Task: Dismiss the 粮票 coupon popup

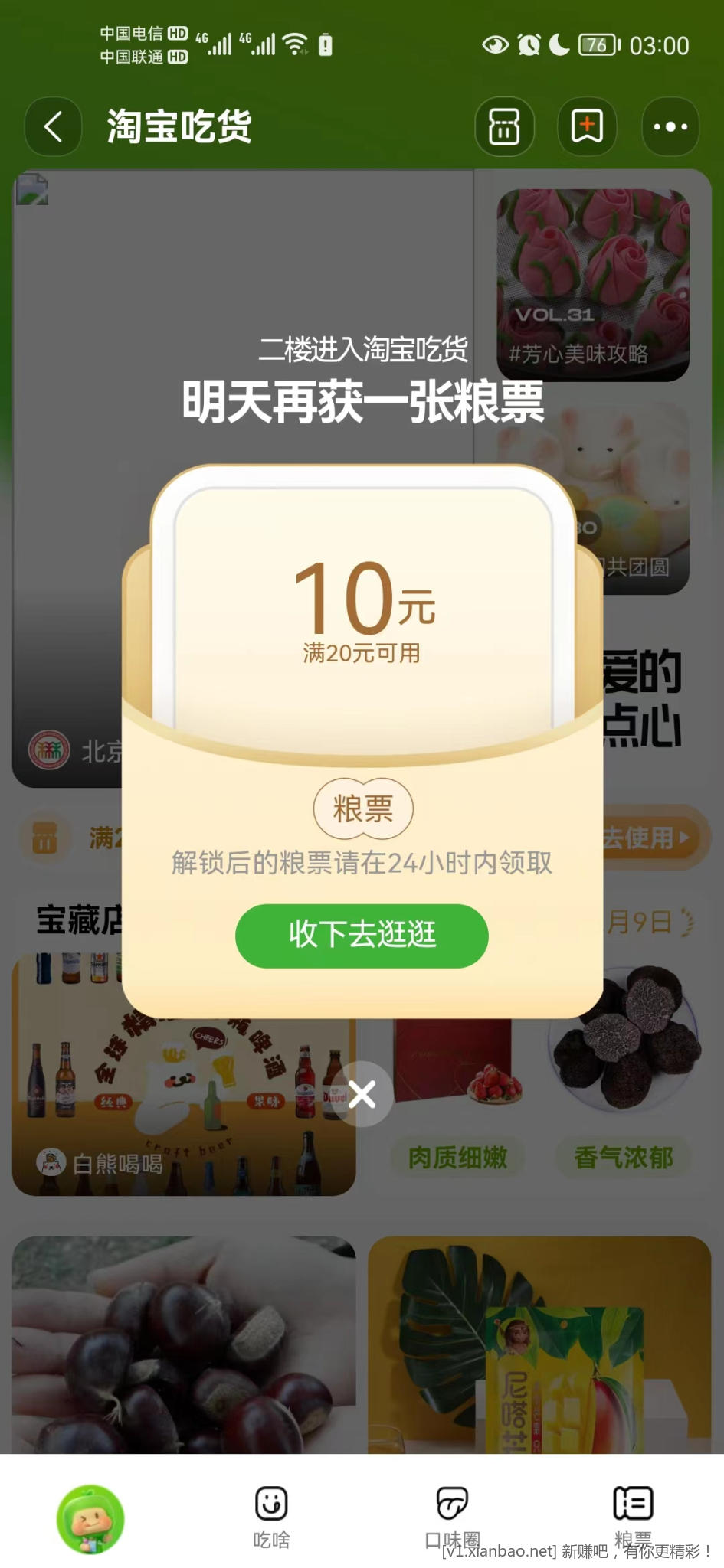Action: click(x=362, y=1093)
